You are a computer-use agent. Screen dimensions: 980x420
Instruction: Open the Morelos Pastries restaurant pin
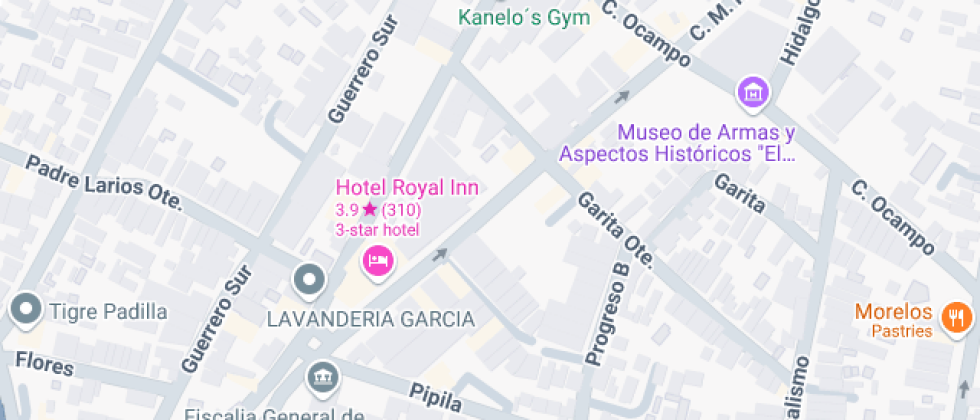pyautogui.click(x=957, y=318)
